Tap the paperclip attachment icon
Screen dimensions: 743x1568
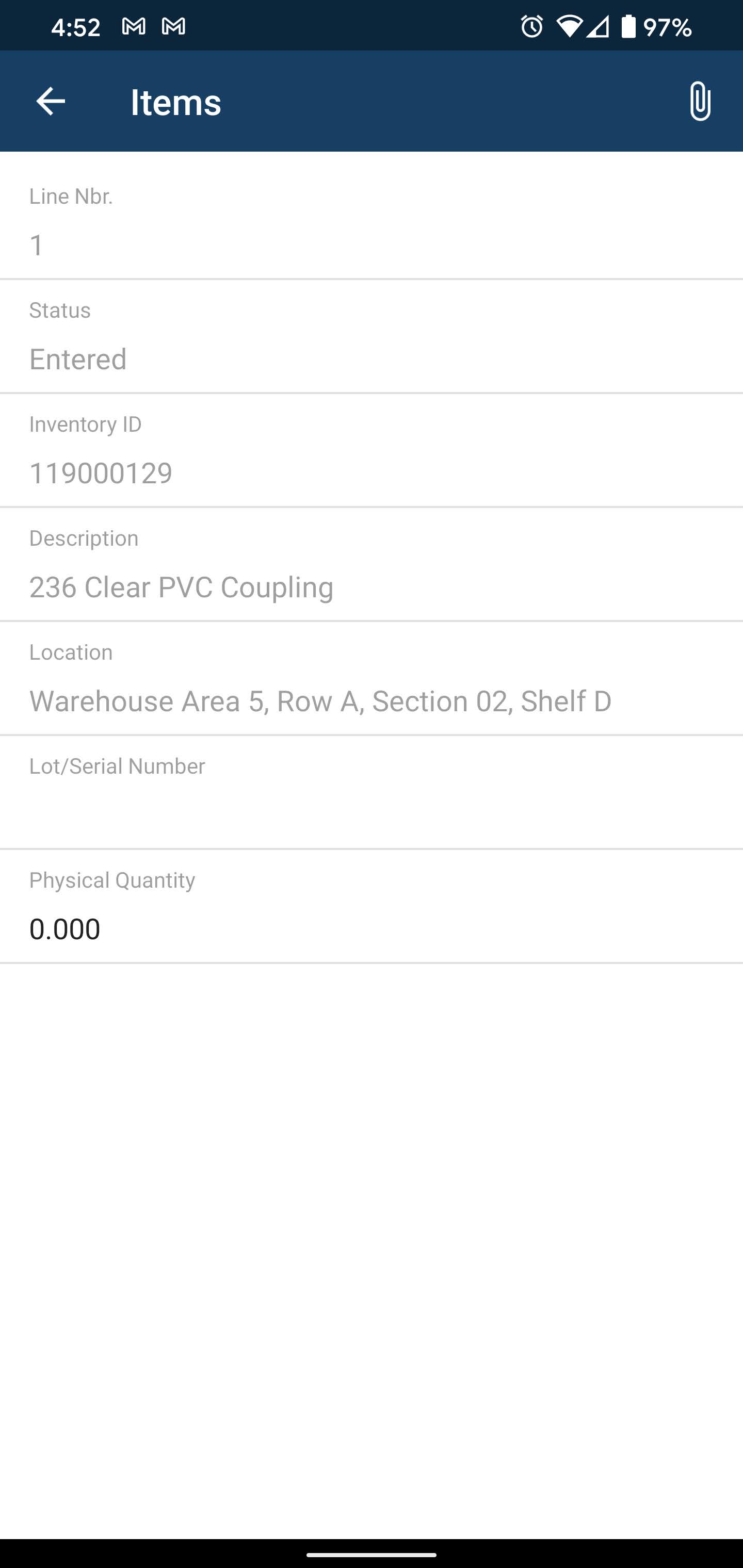[x=698, y=102]
